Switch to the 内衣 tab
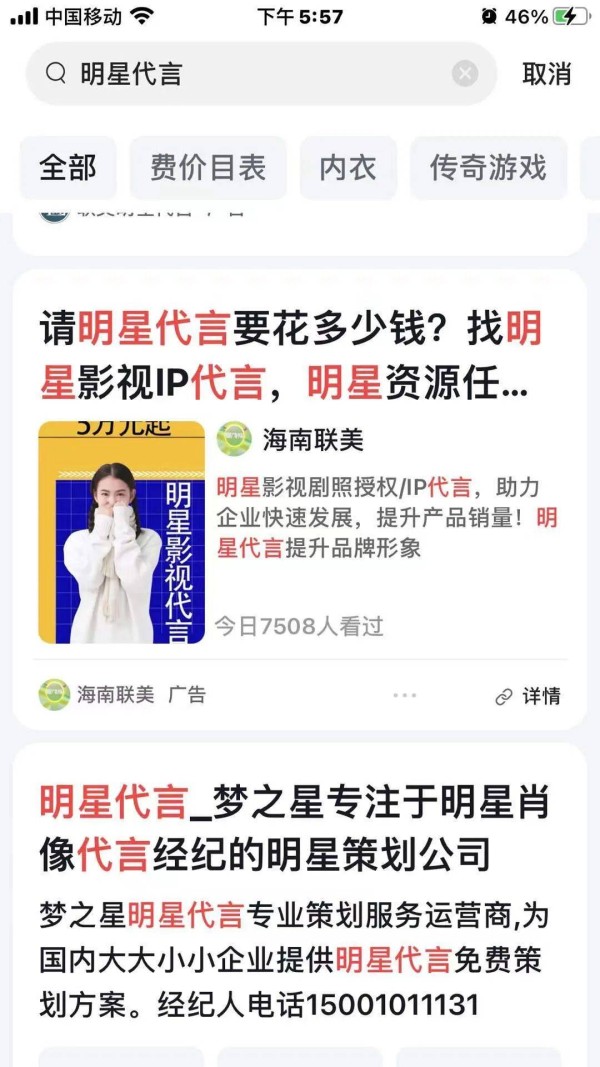The width and height of the screenshot is (600, 1067). 348,168
